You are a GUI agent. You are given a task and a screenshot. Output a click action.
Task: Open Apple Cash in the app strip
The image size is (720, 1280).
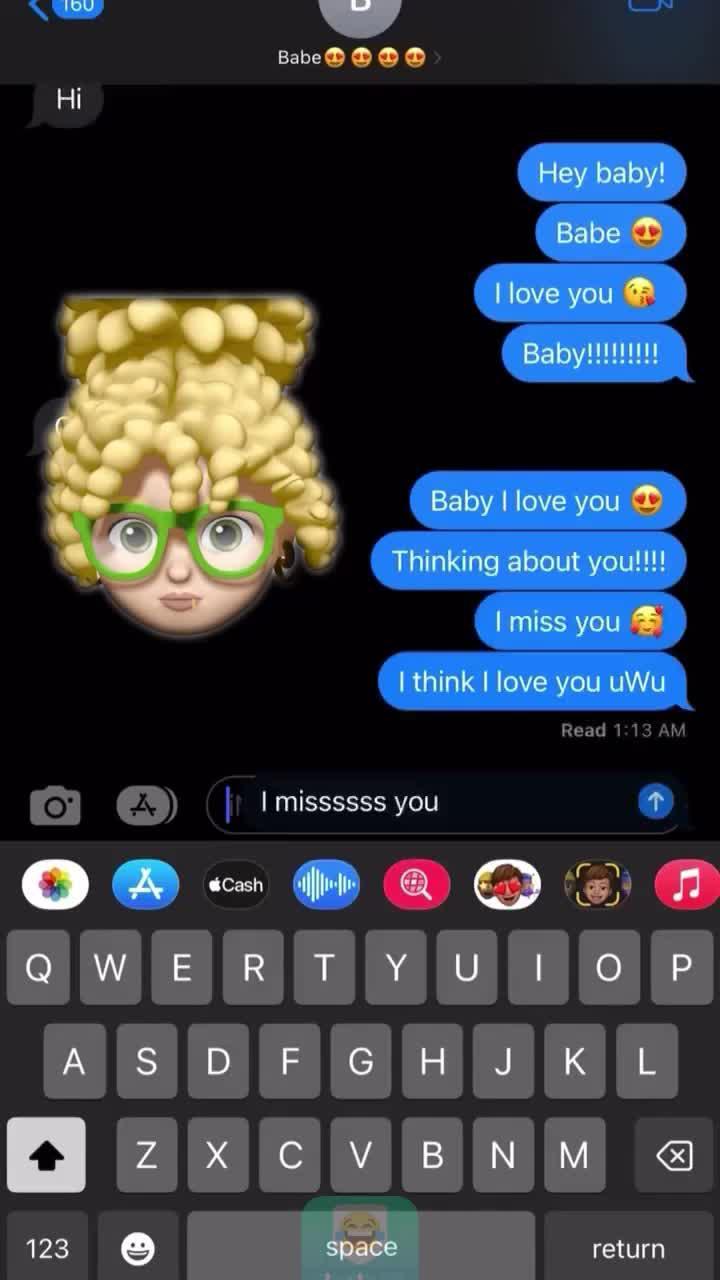click(236, 884)
